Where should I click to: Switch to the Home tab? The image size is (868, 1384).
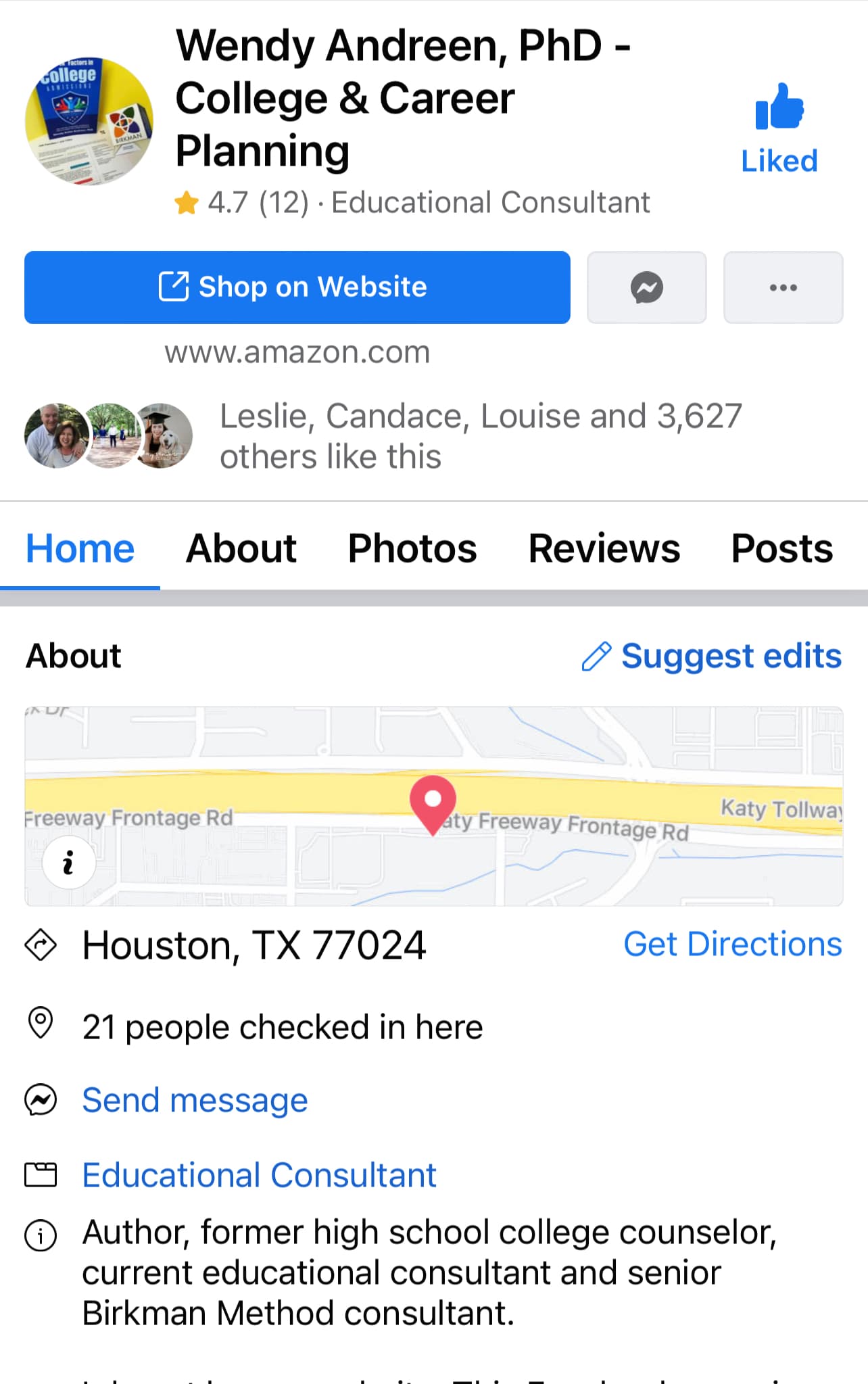[x=80, y=548]
